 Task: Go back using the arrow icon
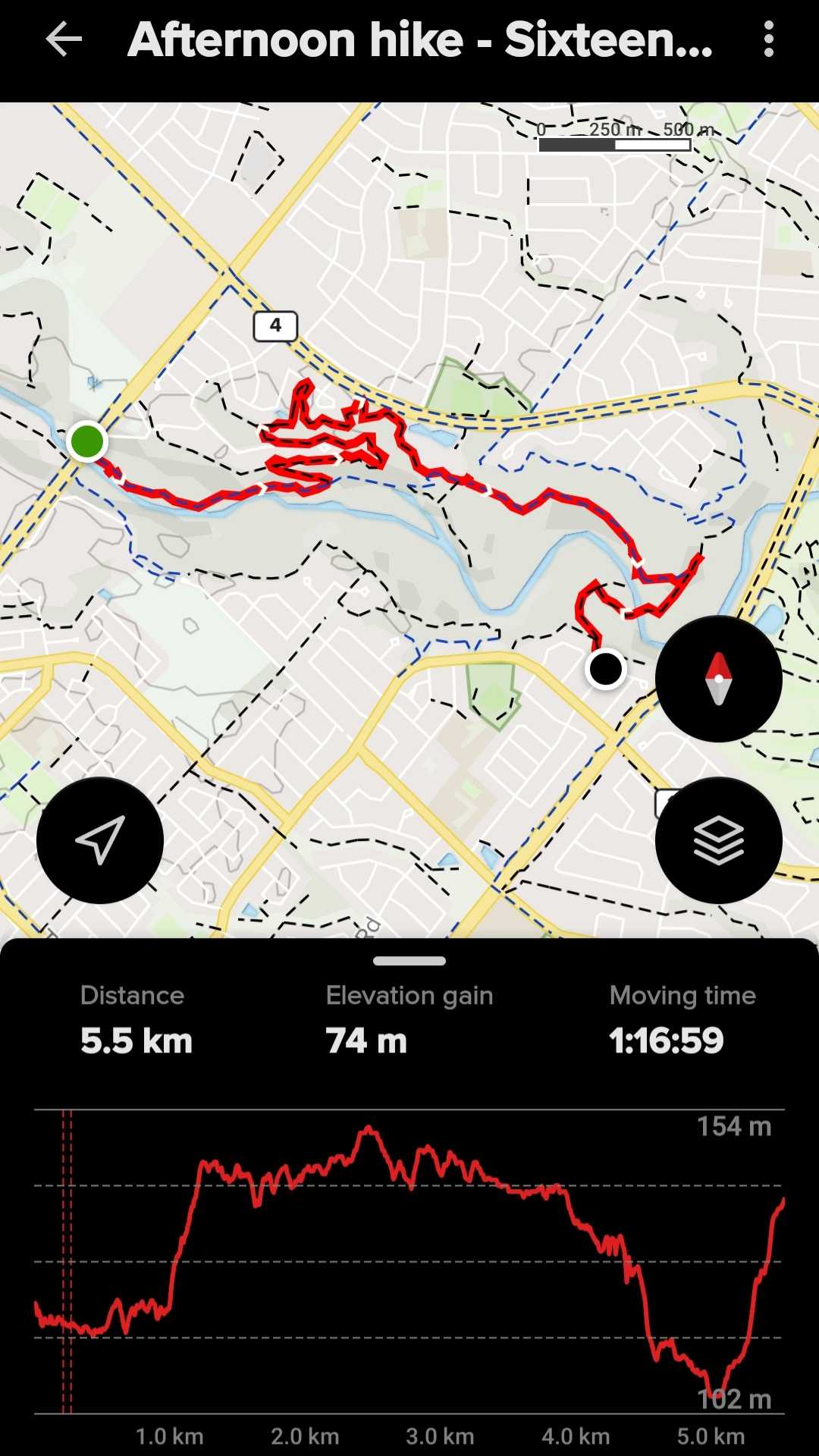(64, 39)
